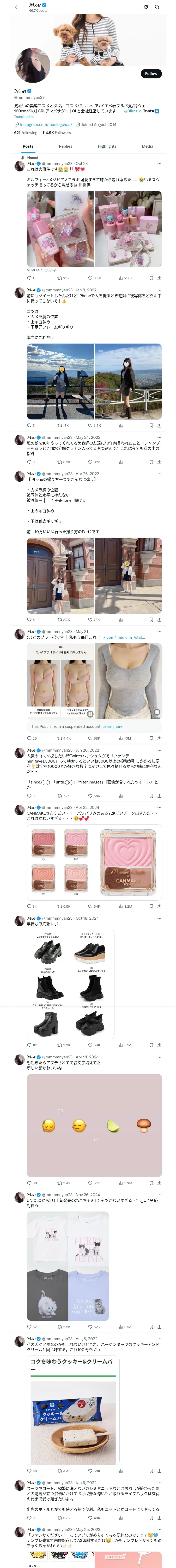View the 621 Following list
The image size is (176, 1568).
(x=26, y=133)
